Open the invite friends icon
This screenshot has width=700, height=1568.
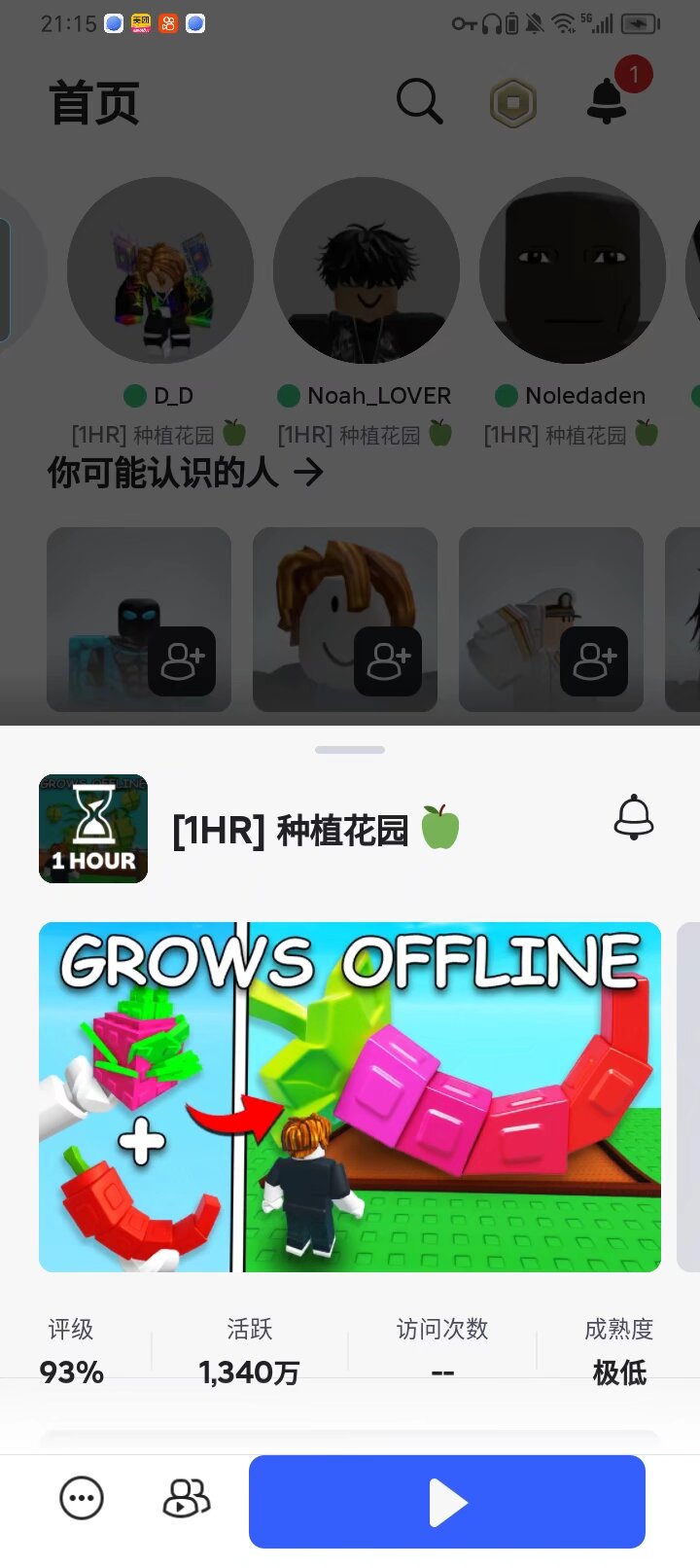pos(186,1498)
